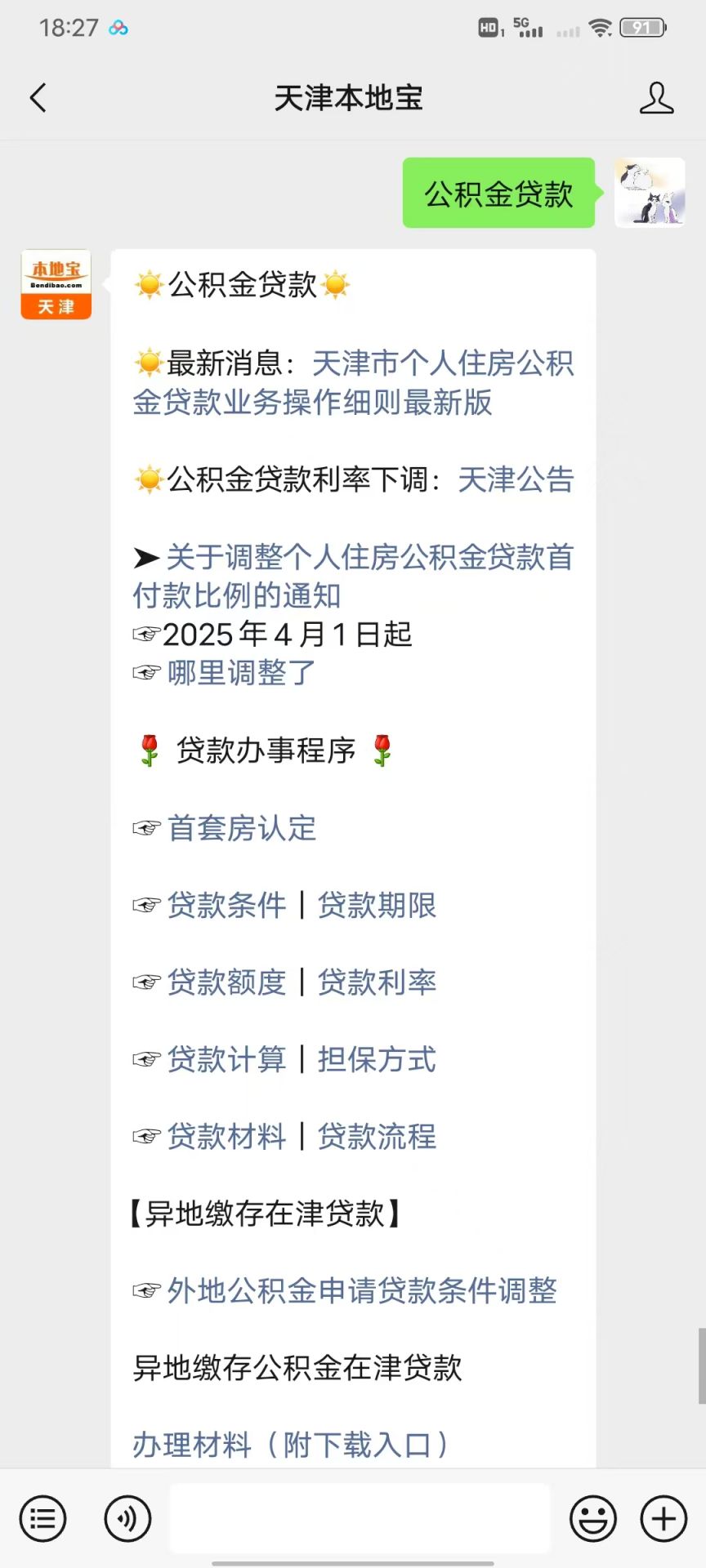The width and height of the screenshot is (706, 1568).
Task: Open 贷款期限 link
Action: point(378,906)
